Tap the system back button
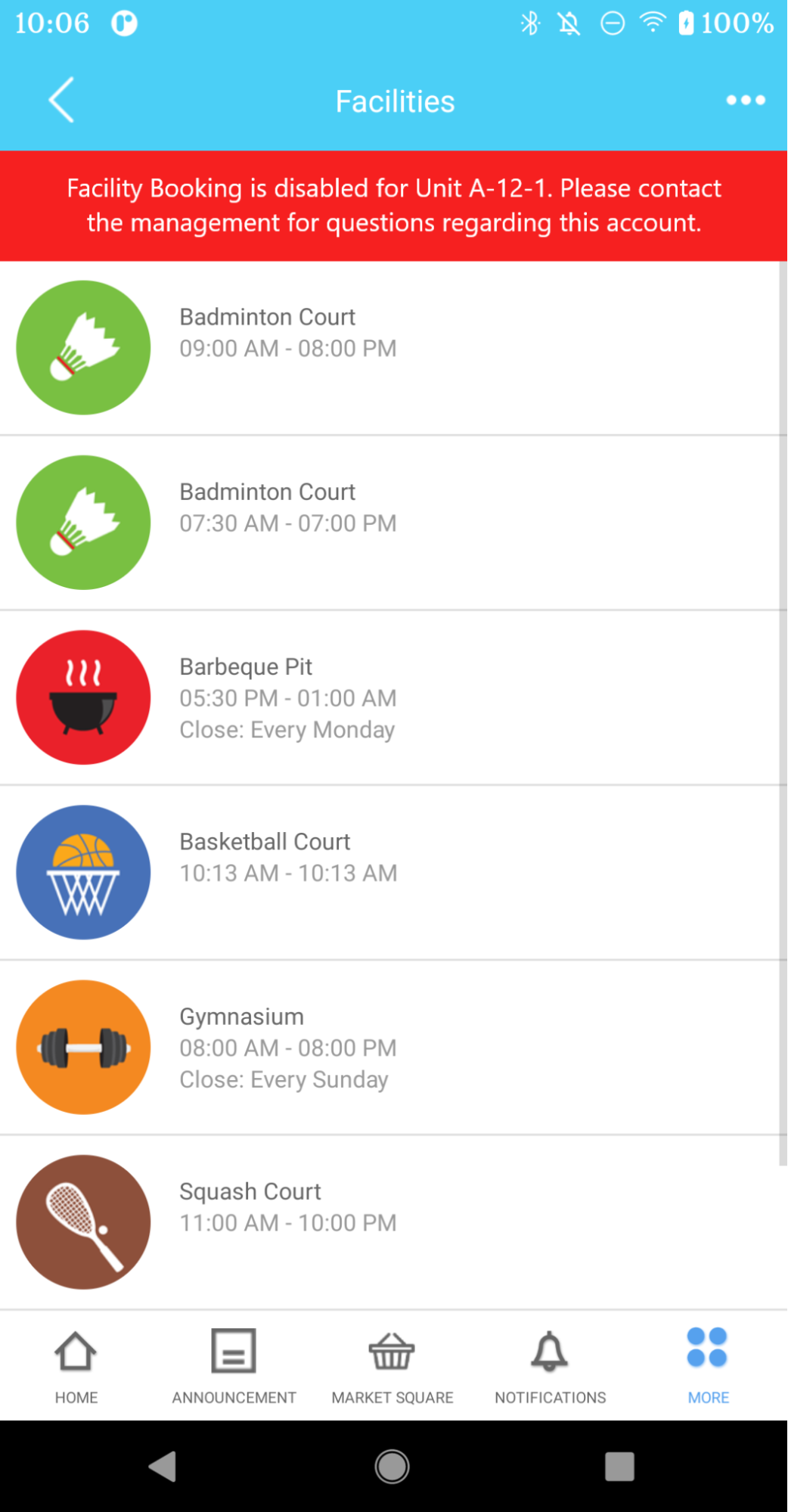Screen dimensions: 788x1512 coord(163,1467)
